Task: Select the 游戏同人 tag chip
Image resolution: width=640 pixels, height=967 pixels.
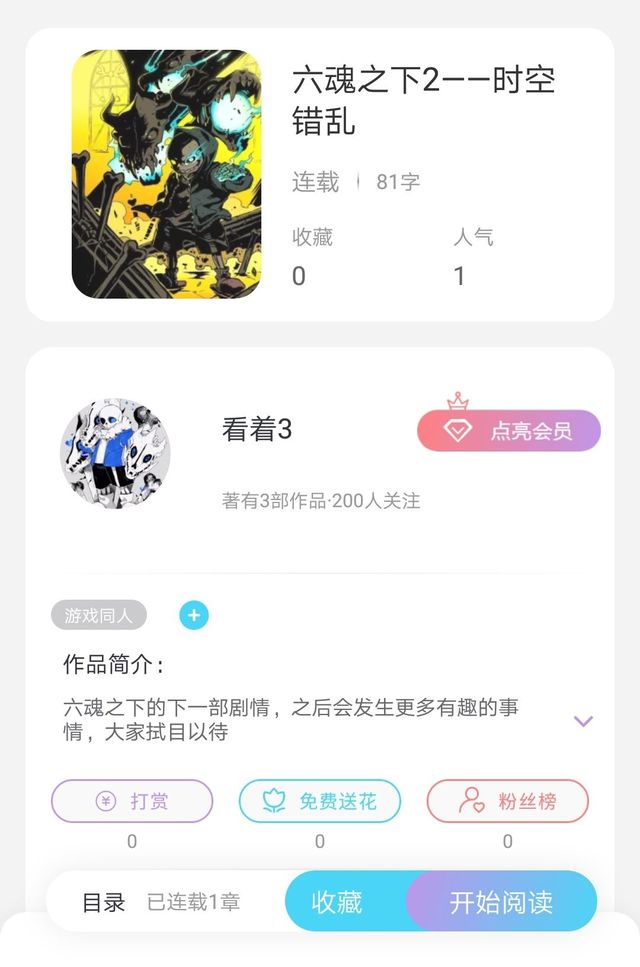Action: [99, 616]
